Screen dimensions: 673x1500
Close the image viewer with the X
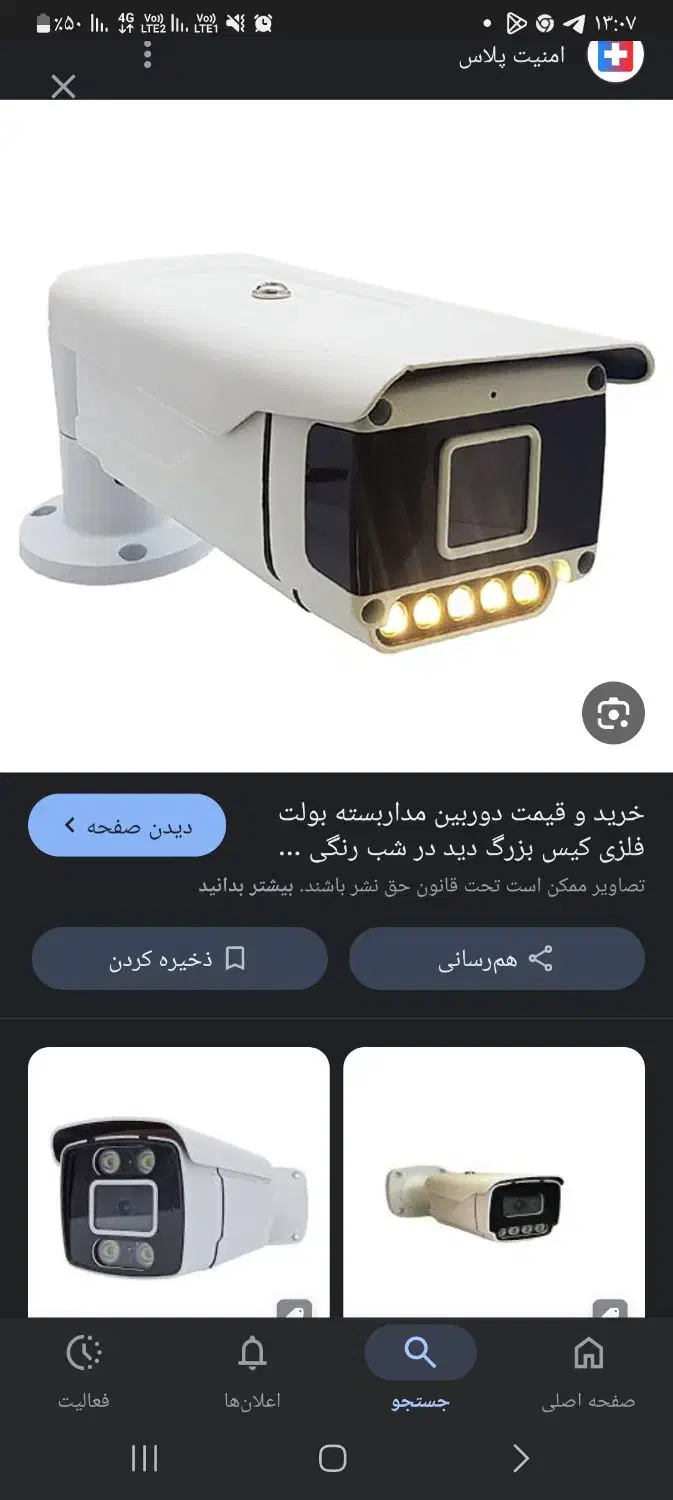[63, 87]
